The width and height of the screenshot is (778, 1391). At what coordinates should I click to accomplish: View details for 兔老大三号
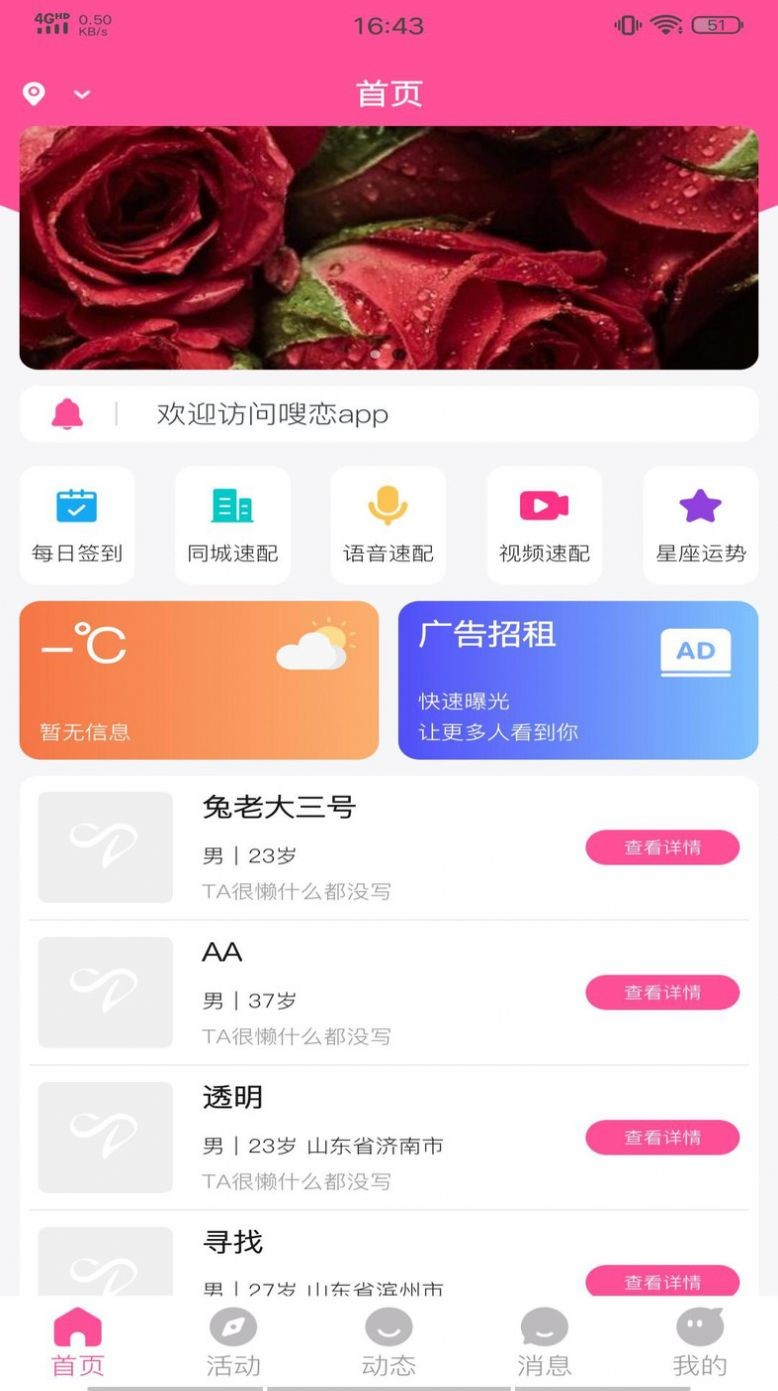tap(662, 848)
